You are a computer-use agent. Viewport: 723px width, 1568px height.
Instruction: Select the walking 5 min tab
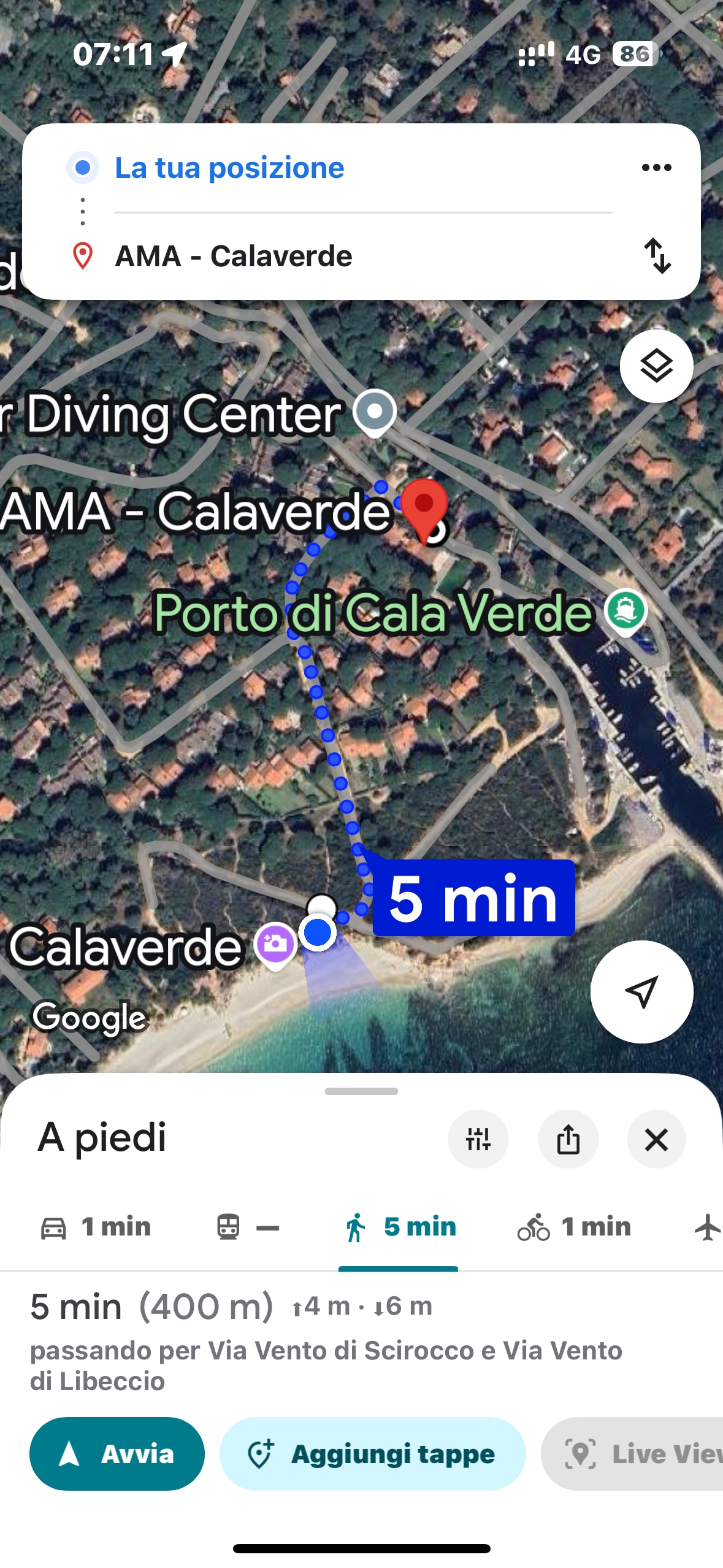point(399,1227)
